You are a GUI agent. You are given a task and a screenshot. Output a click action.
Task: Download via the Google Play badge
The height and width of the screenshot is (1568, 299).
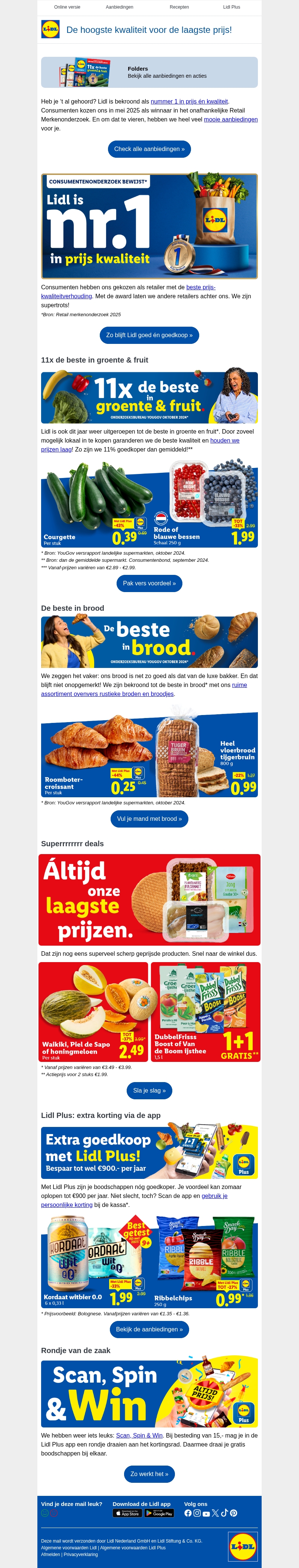pos(159,1513)
